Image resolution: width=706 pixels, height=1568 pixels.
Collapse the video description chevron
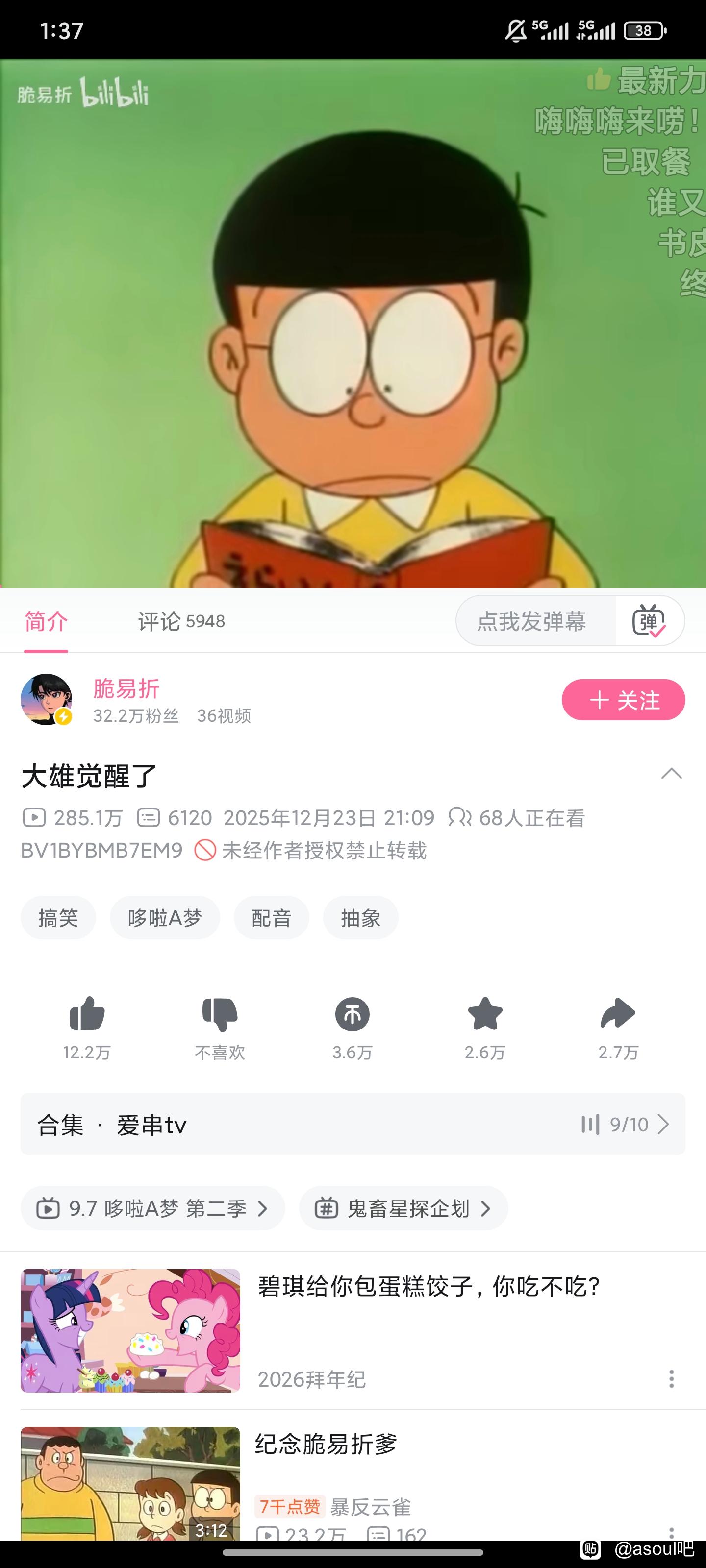[x=671, y=774]
